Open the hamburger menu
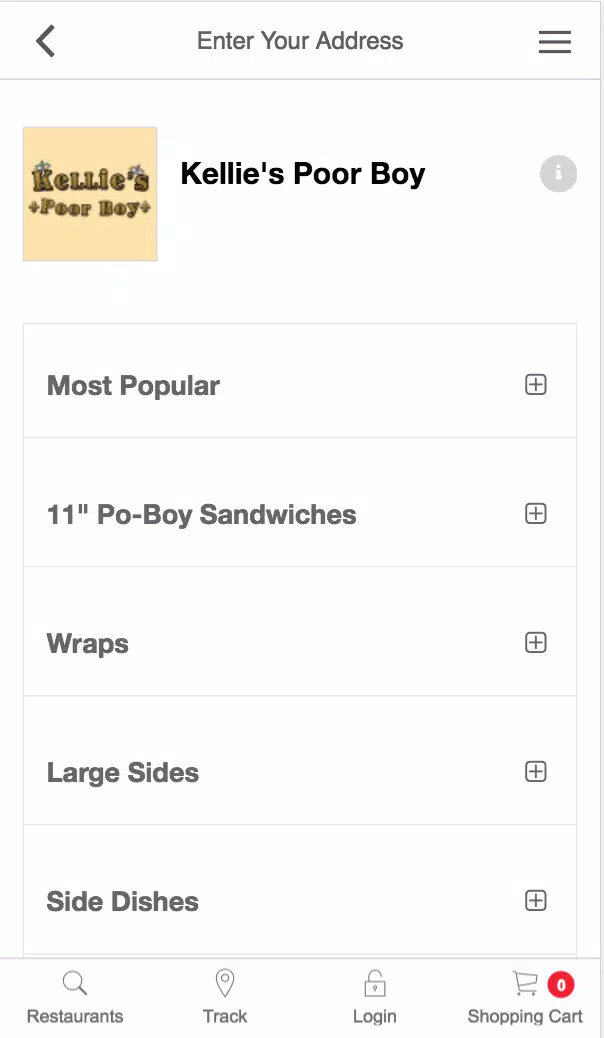The width and height of the screenshot is (604, 1038). pyautogui.click(x=554, y=42)
